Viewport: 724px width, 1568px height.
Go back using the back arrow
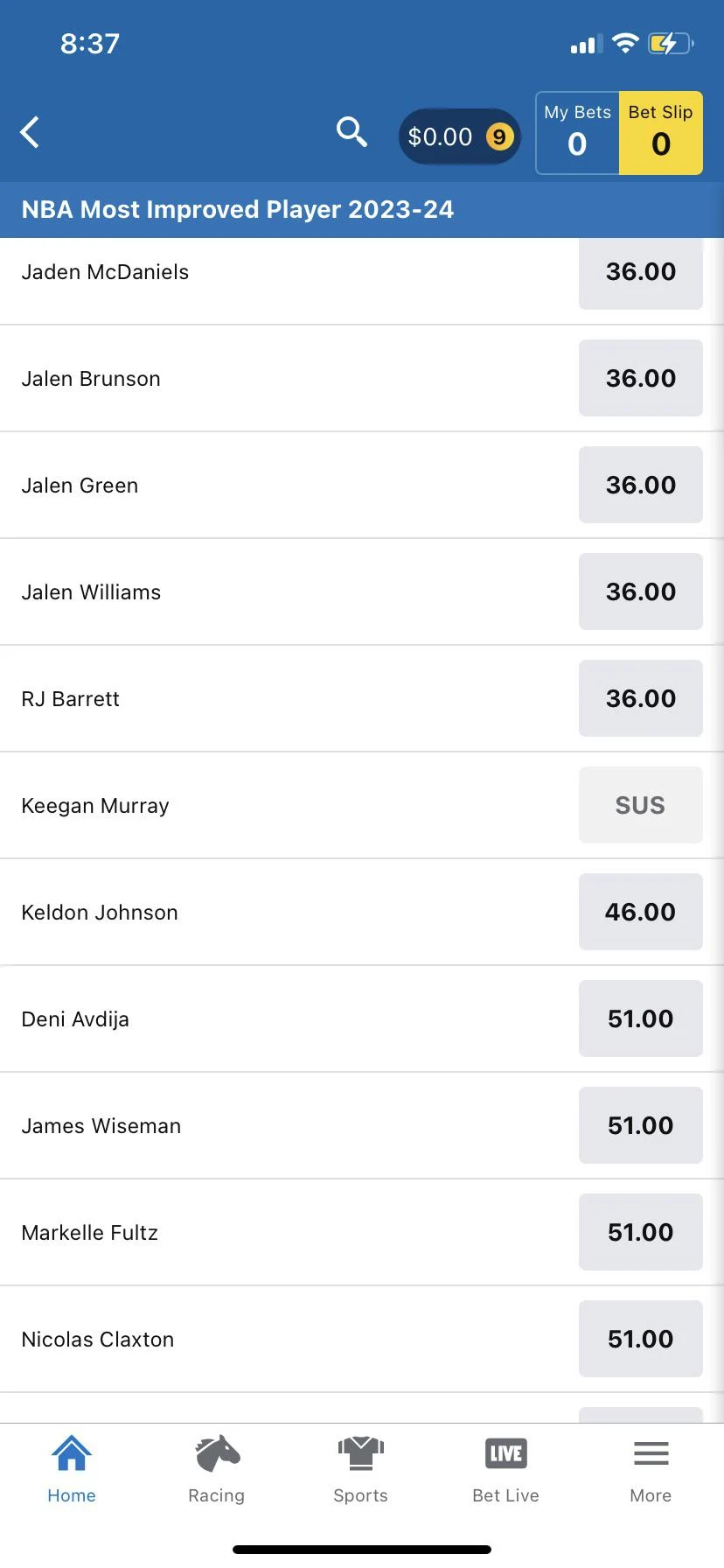30,133
